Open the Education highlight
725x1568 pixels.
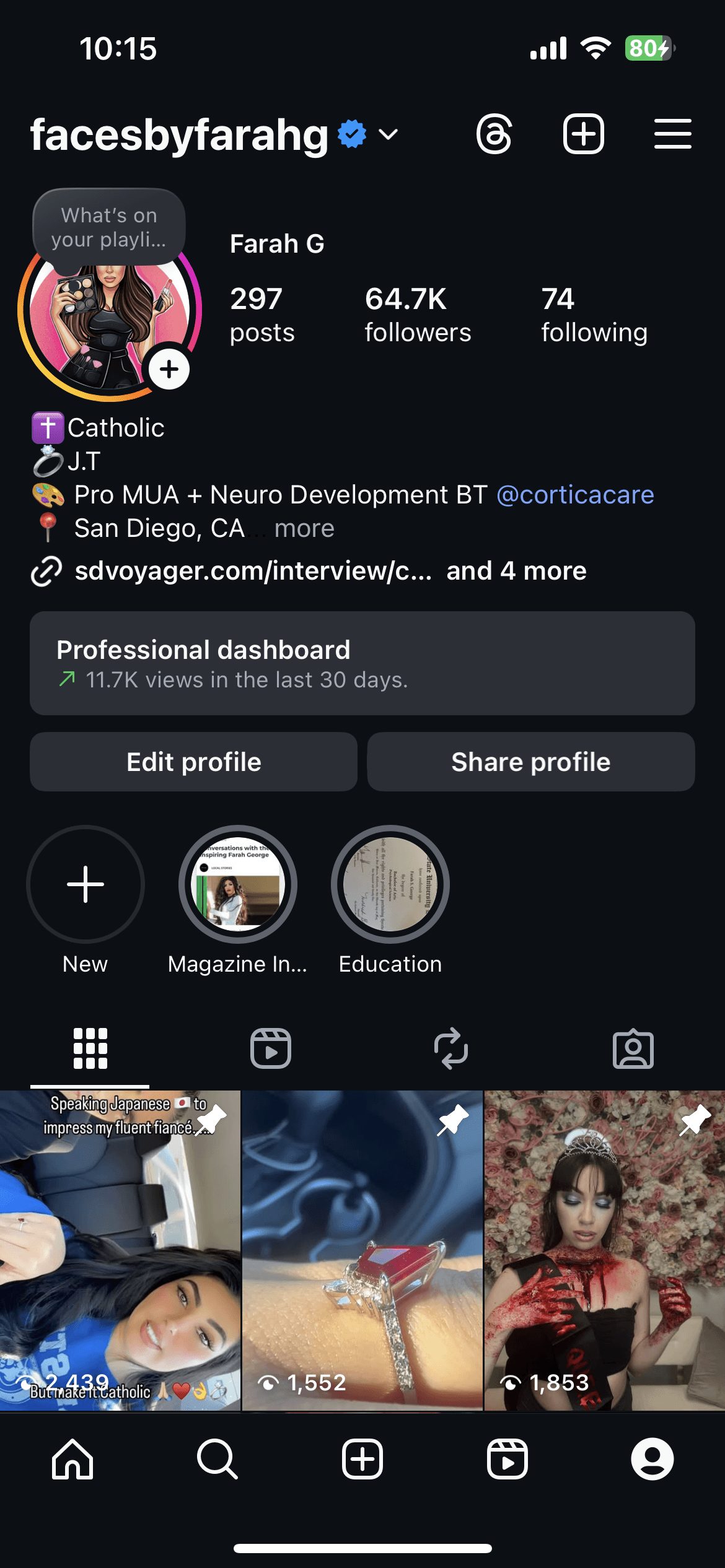tap(390, 884)
